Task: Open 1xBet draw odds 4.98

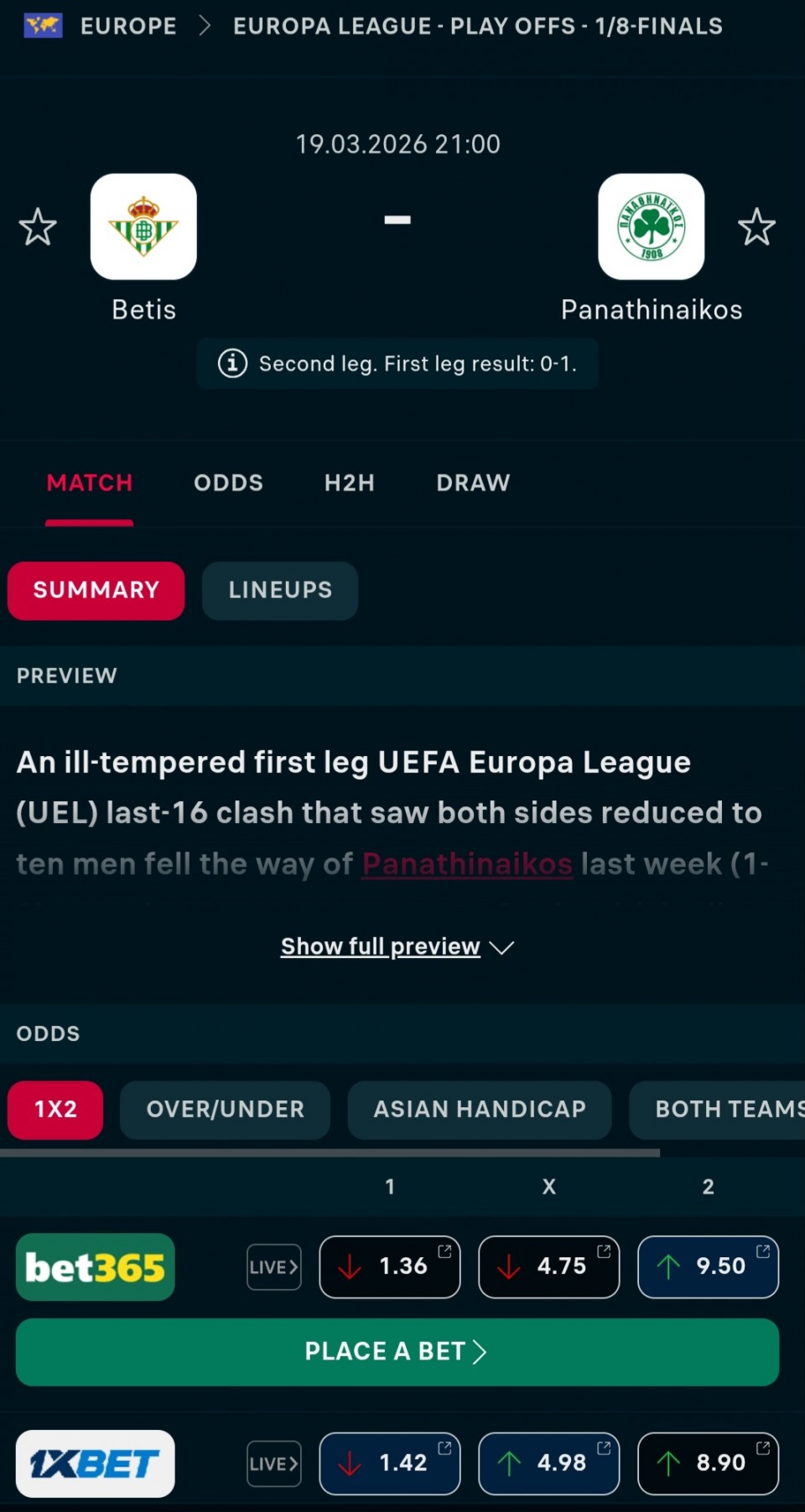Action: [x=548, y=1463]
